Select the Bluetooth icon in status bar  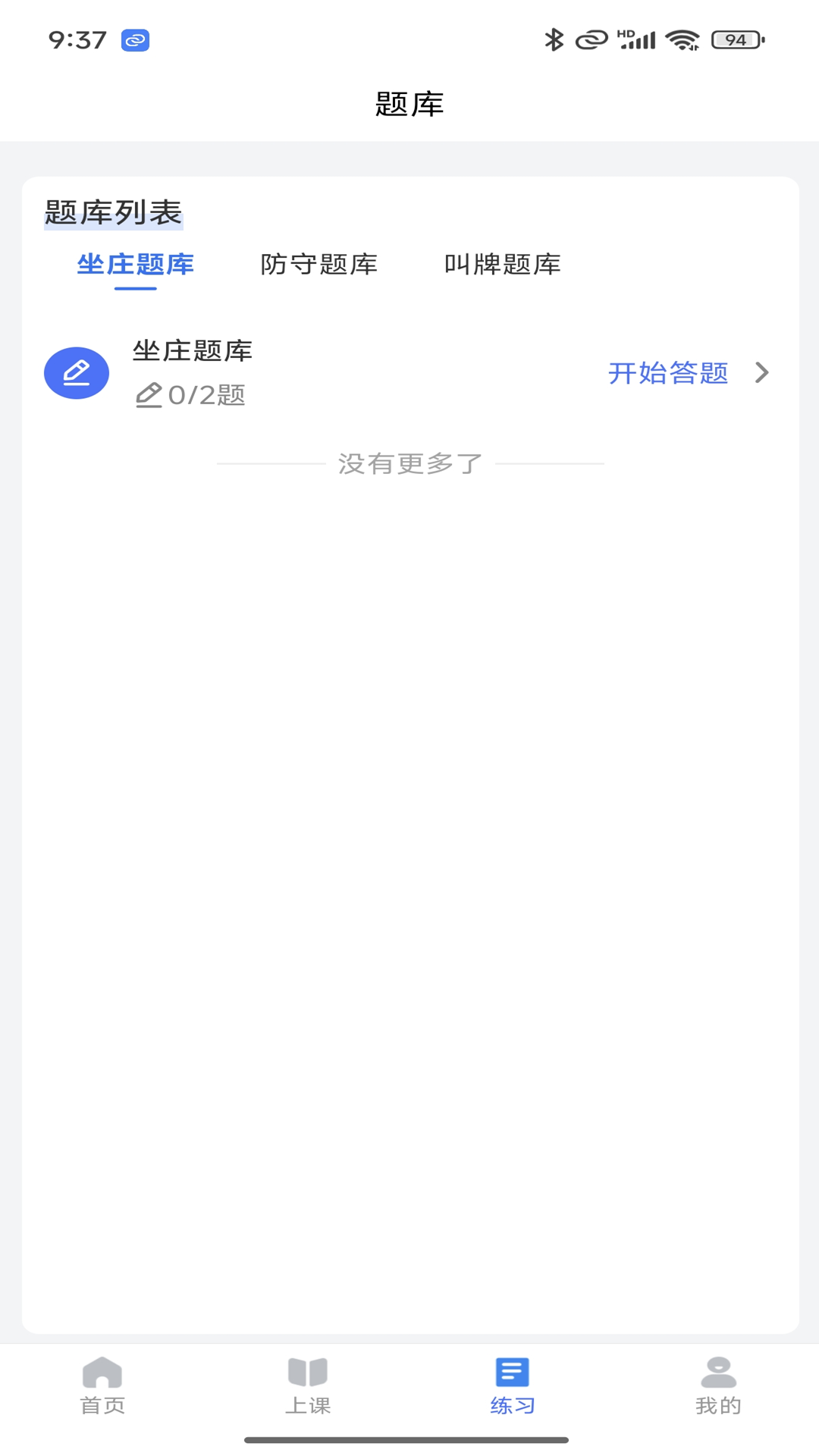(556, 39)
